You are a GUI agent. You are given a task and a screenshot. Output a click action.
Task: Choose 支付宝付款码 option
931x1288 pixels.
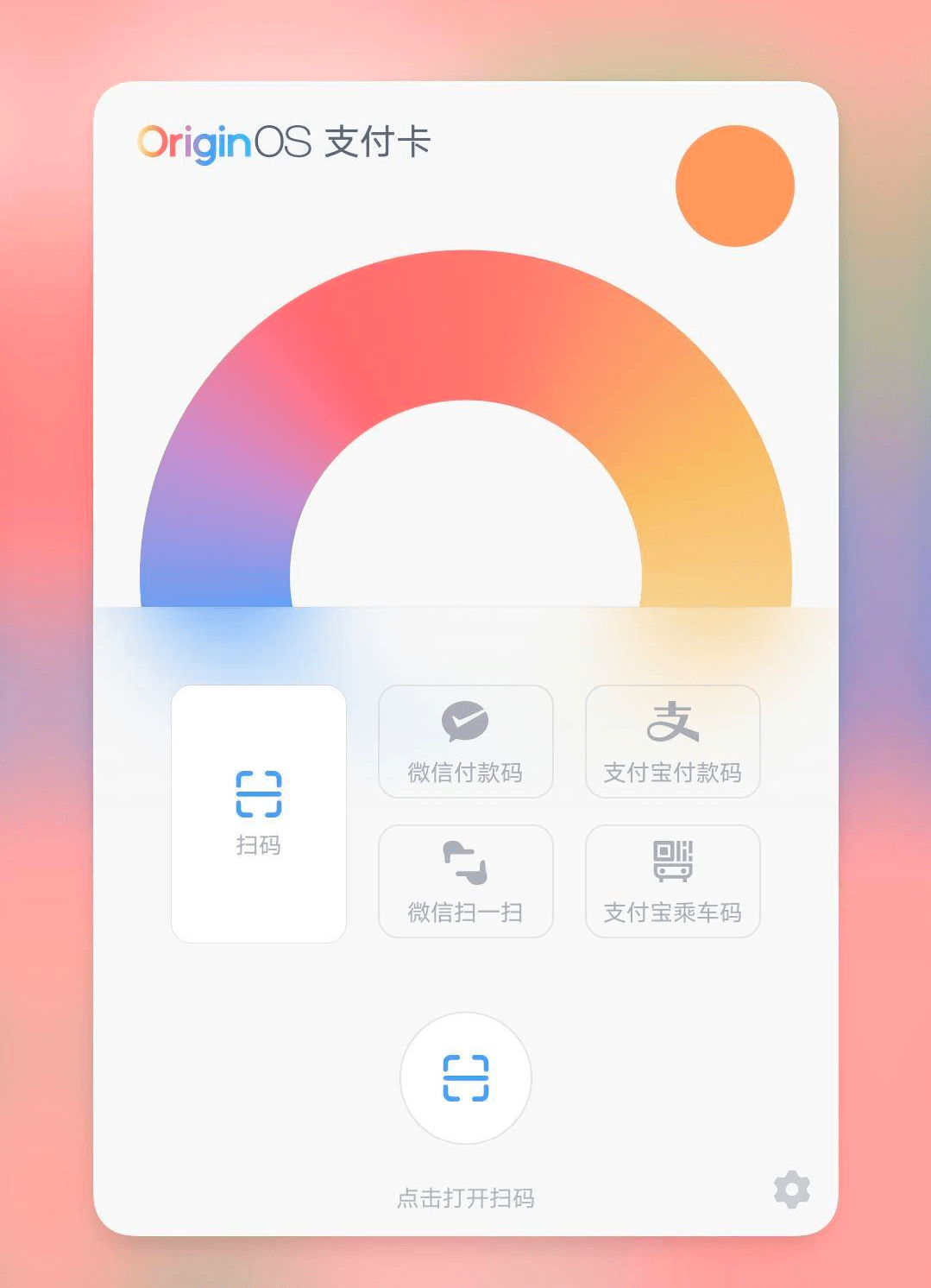pyautogui.click(x=672, y=742)
